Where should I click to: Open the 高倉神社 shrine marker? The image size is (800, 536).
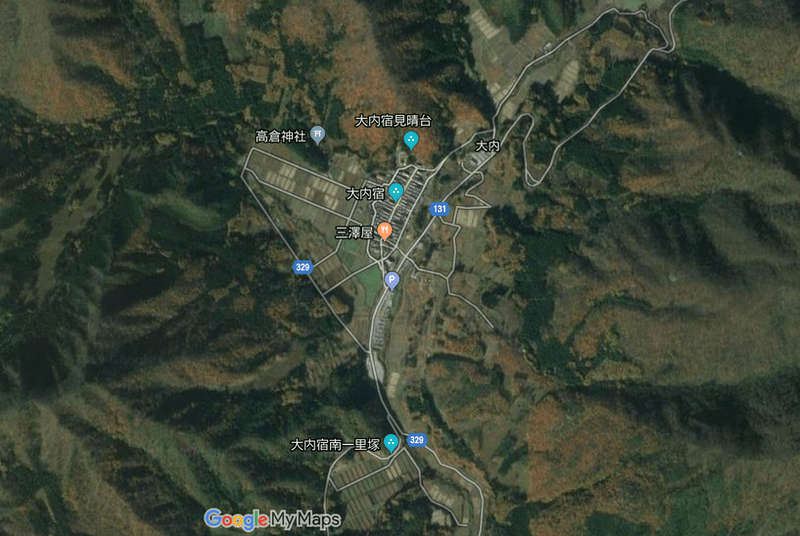pos(318,135)
